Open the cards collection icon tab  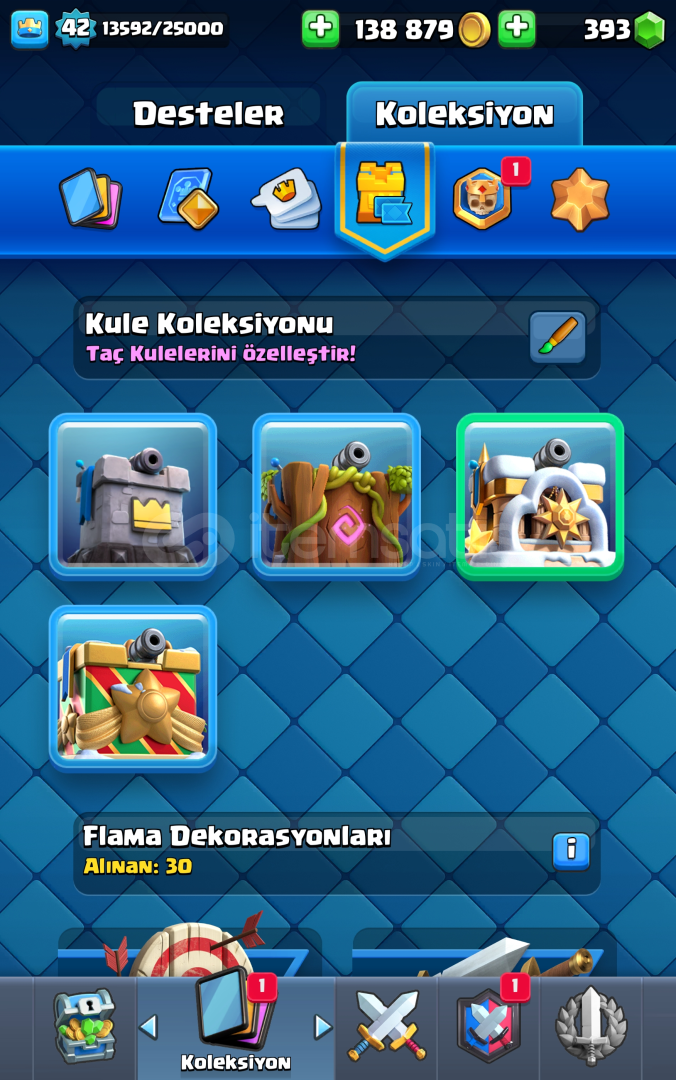coord(89,198)
